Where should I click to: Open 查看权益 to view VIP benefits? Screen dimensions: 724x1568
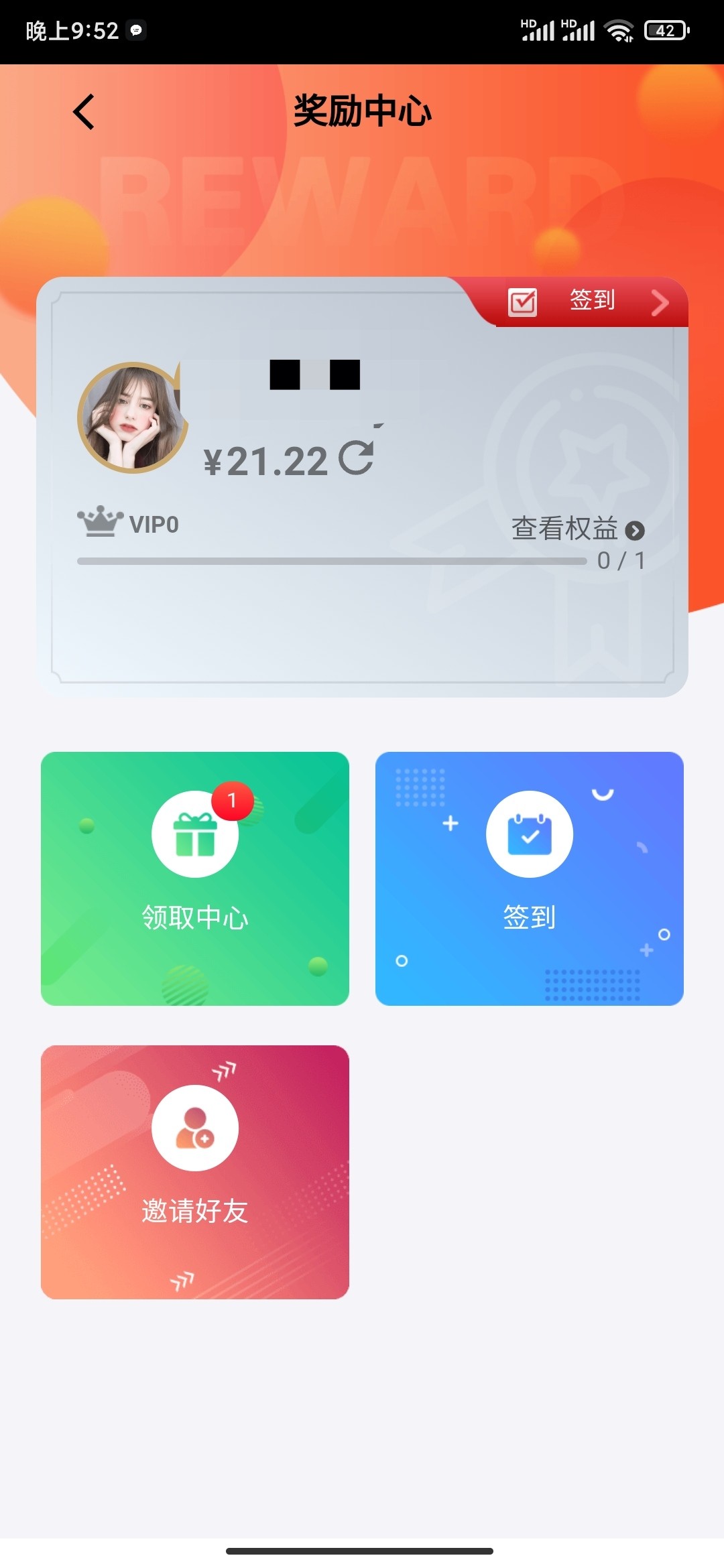pyautogui.click(x=577, y=529)
